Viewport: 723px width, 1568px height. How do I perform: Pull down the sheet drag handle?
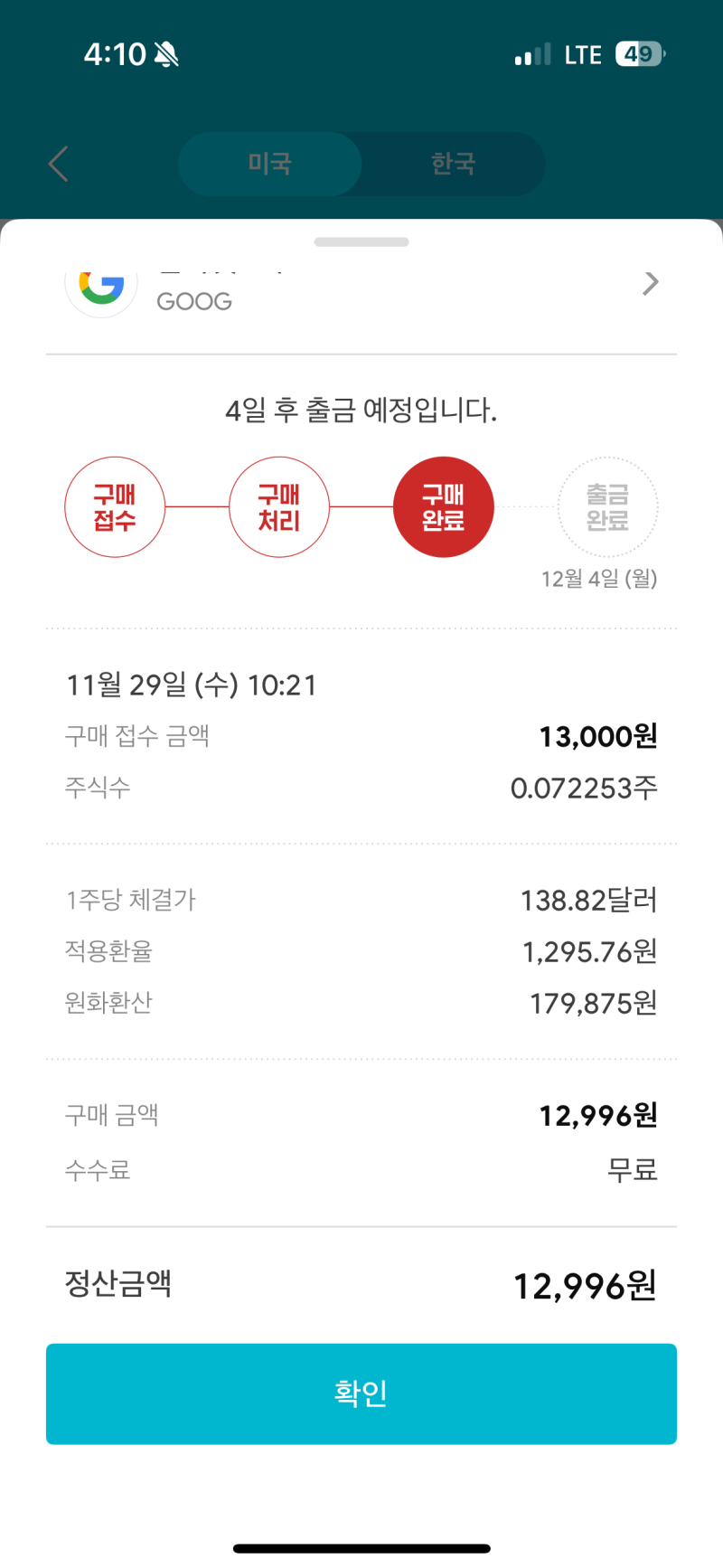coord(361,241)
